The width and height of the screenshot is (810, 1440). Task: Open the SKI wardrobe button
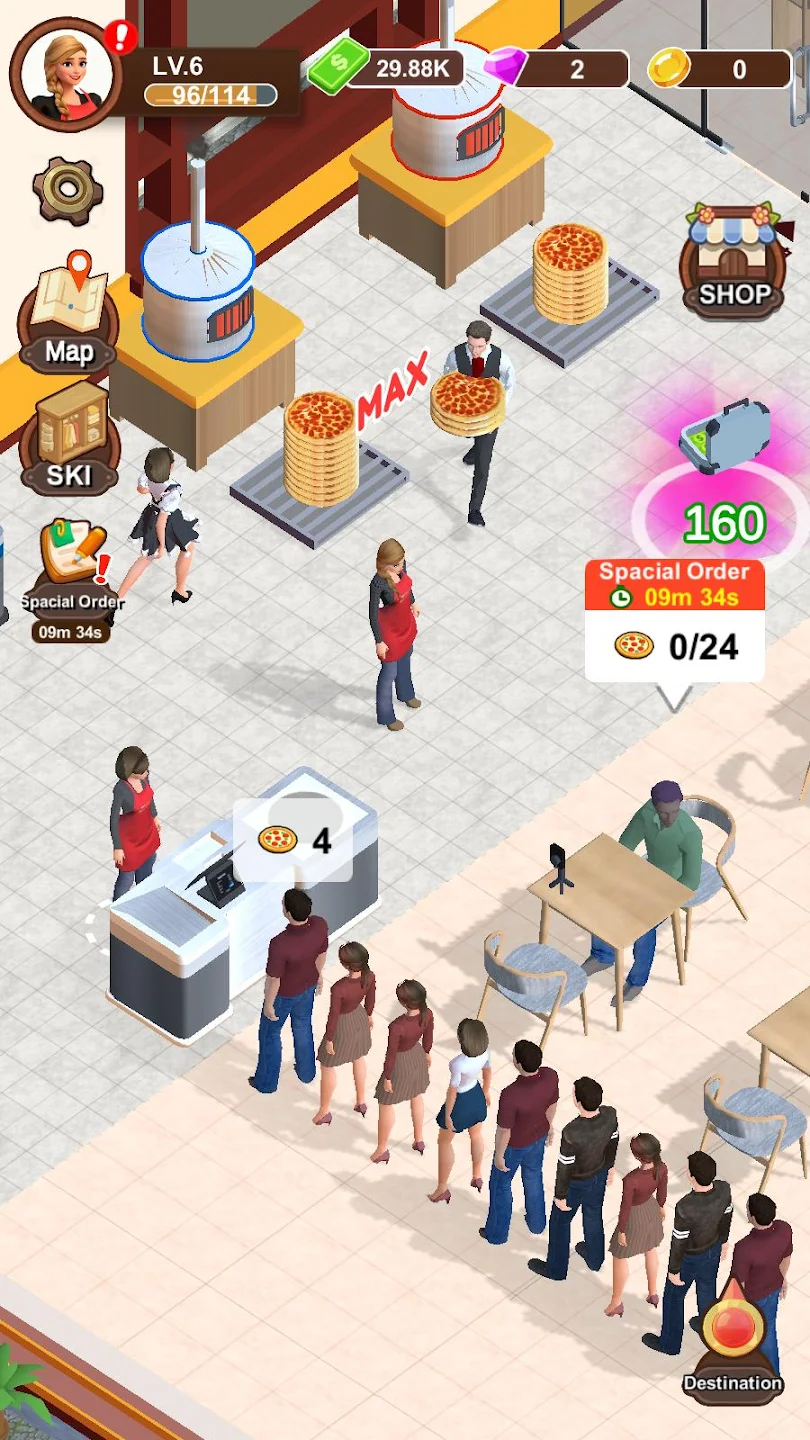[69, 438]
